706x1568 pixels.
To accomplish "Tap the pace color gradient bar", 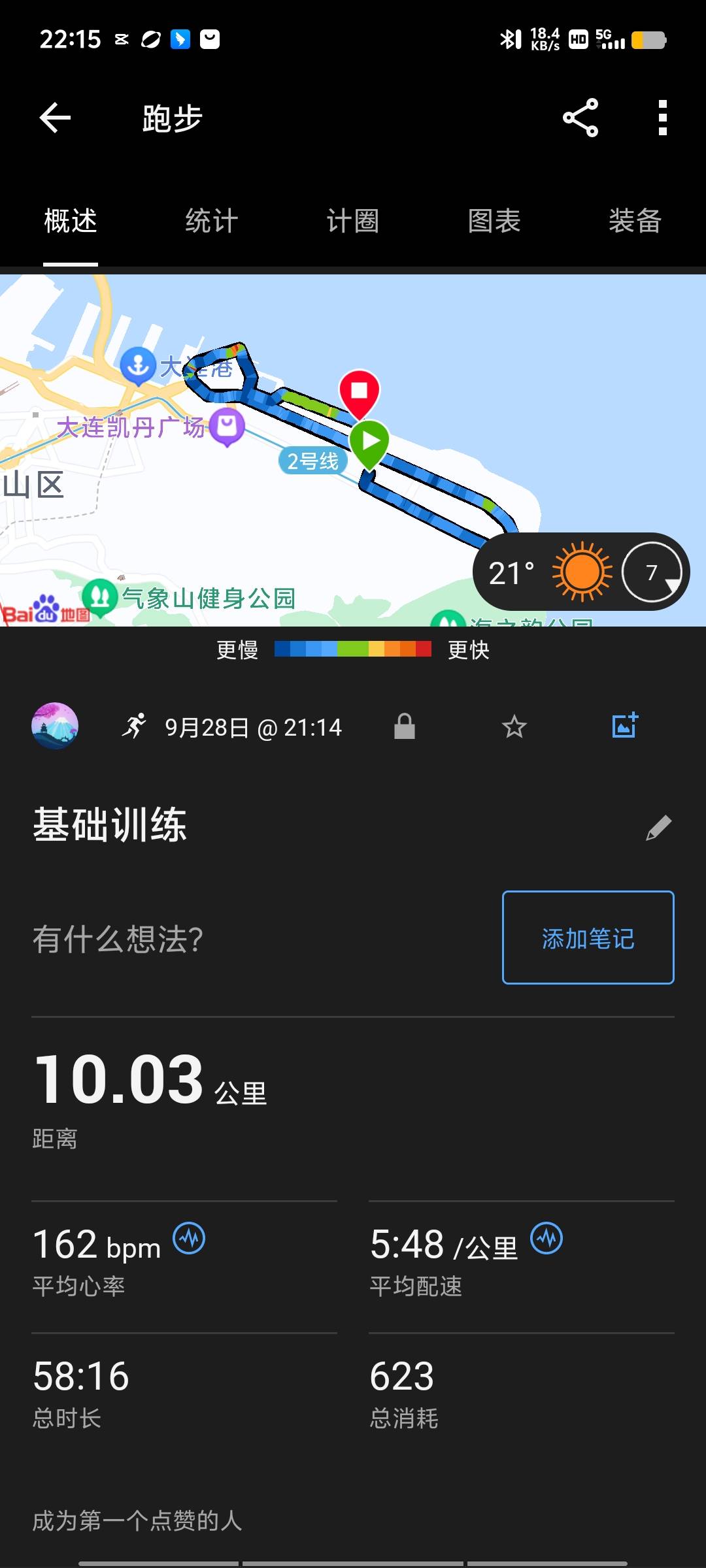I will pyautogui.click(x=352, y=649).
